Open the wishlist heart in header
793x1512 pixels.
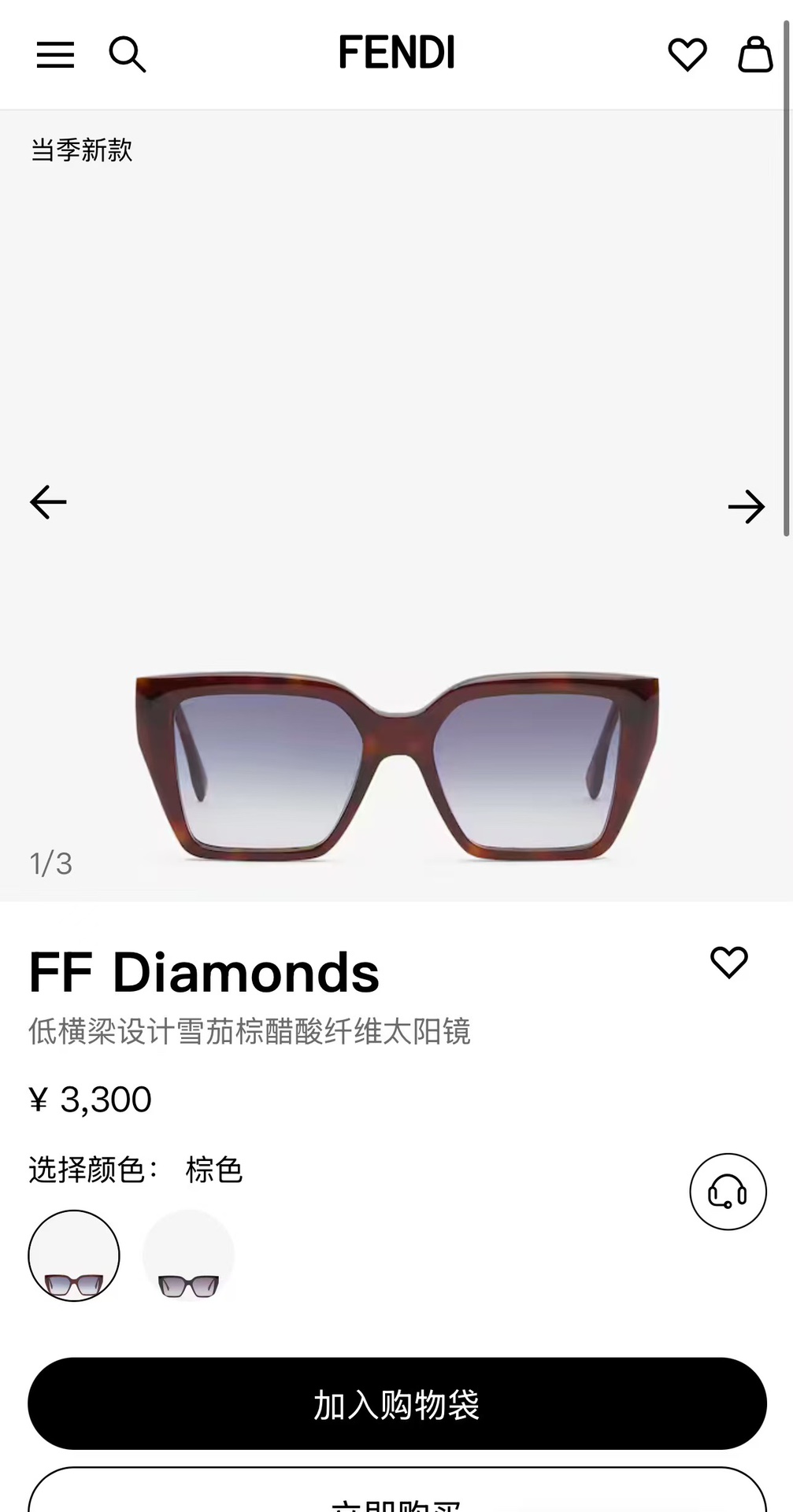pyautogui.click(x=687, y=54)
